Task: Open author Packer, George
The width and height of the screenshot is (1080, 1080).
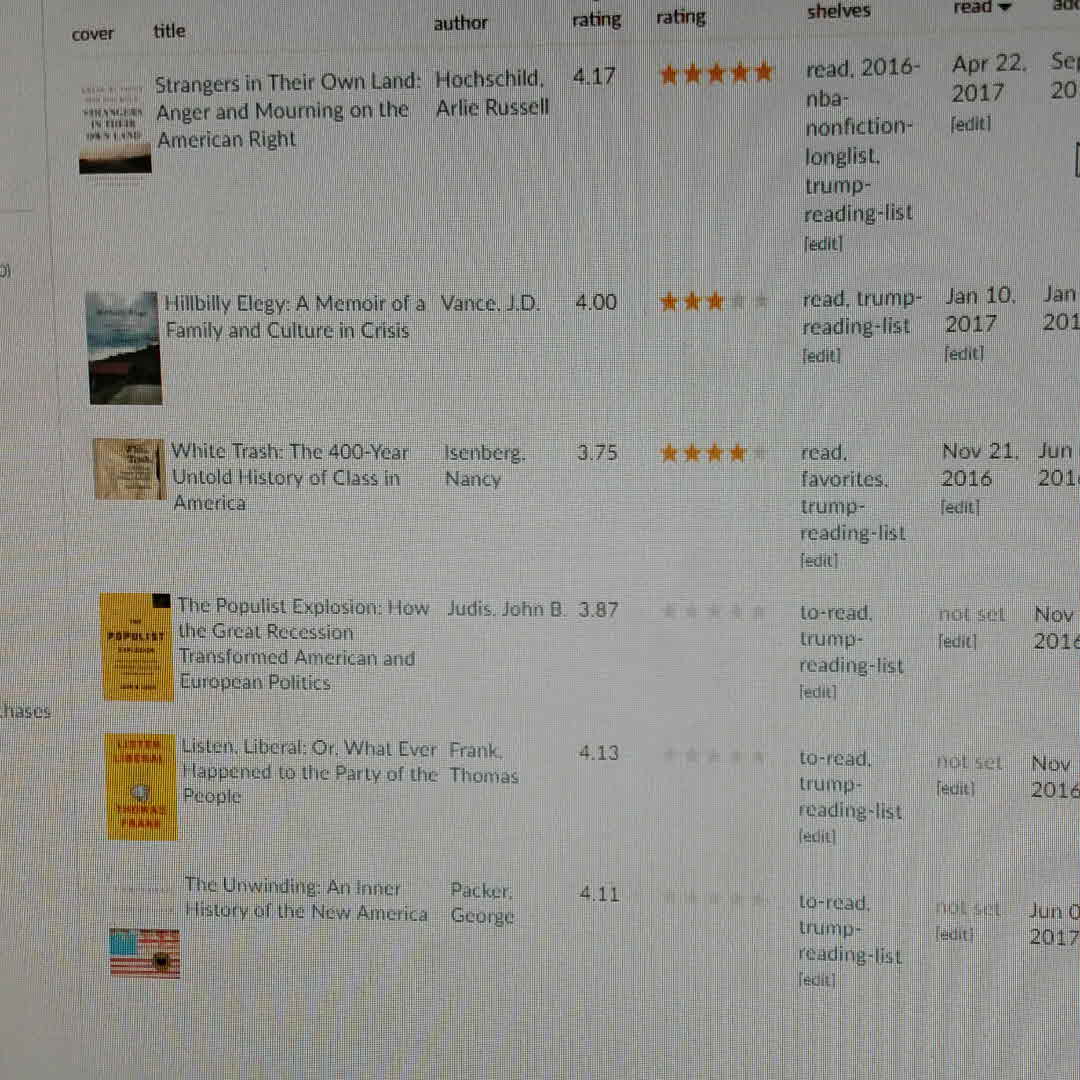Action: [481, 891]
